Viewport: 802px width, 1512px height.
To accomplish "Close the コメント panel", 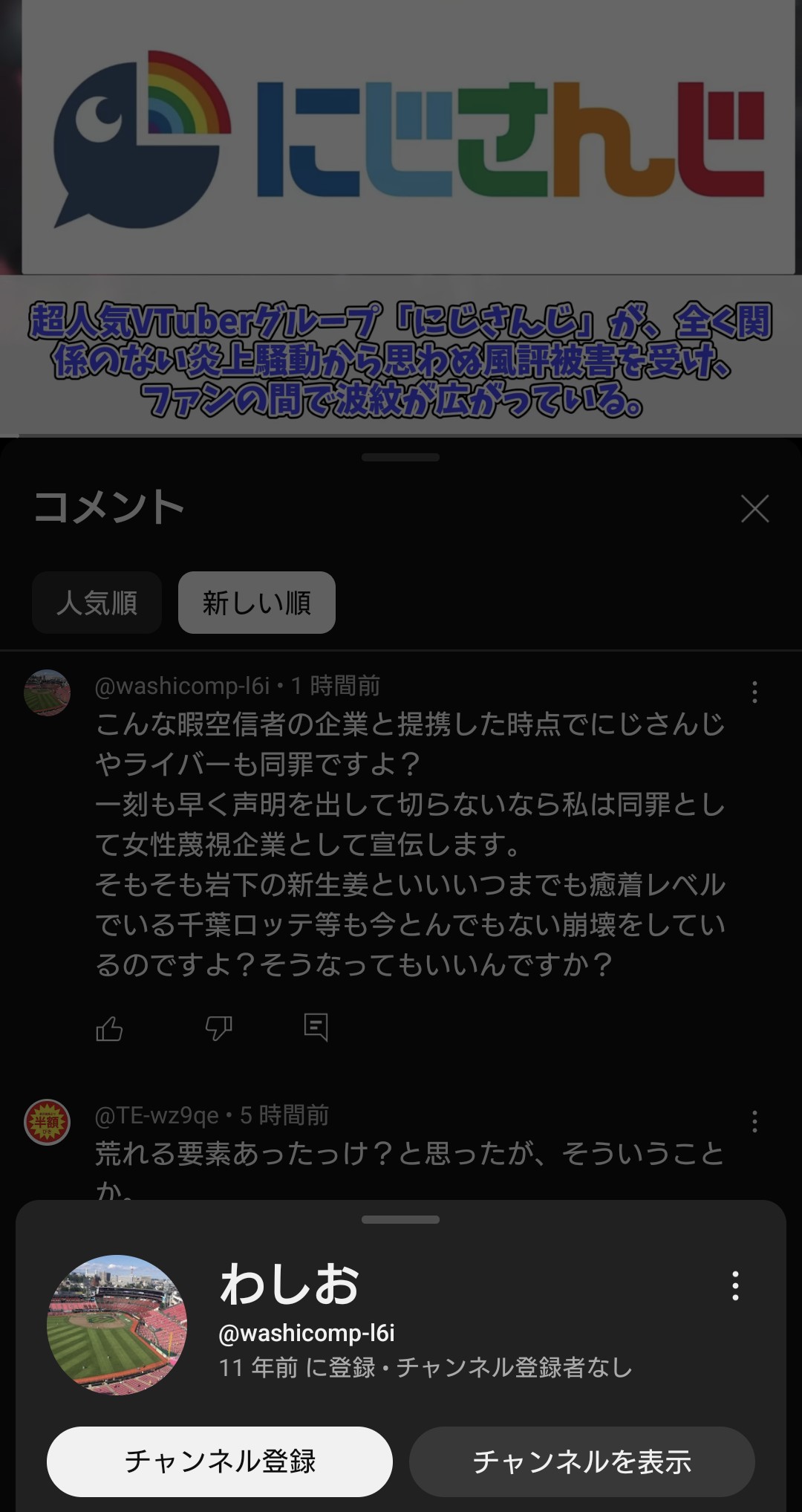I will tap(754, 509).
